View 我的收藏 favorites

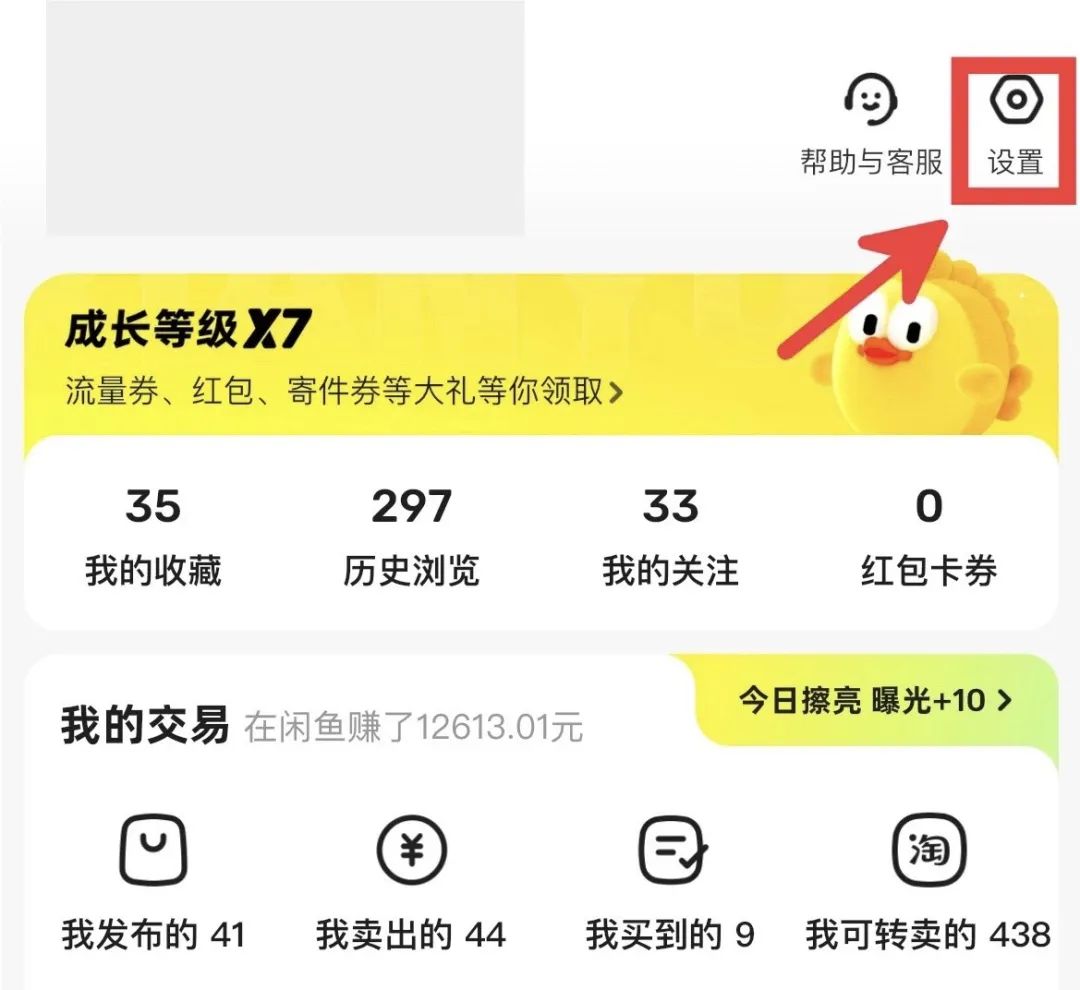[x=153, y=537]
